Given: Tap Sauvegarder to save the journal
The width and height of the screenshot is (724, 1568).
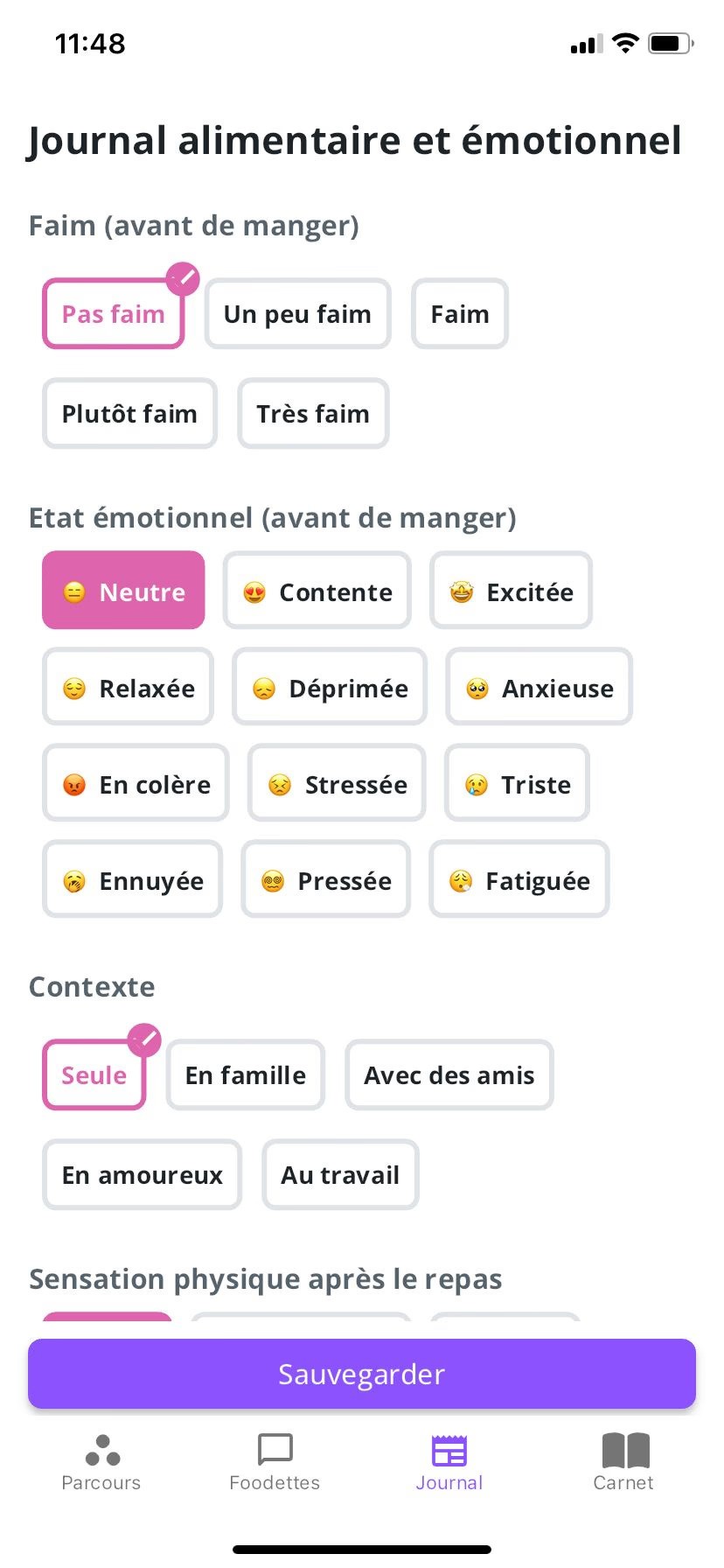Looking at the screenshot, I should 362,1374.
